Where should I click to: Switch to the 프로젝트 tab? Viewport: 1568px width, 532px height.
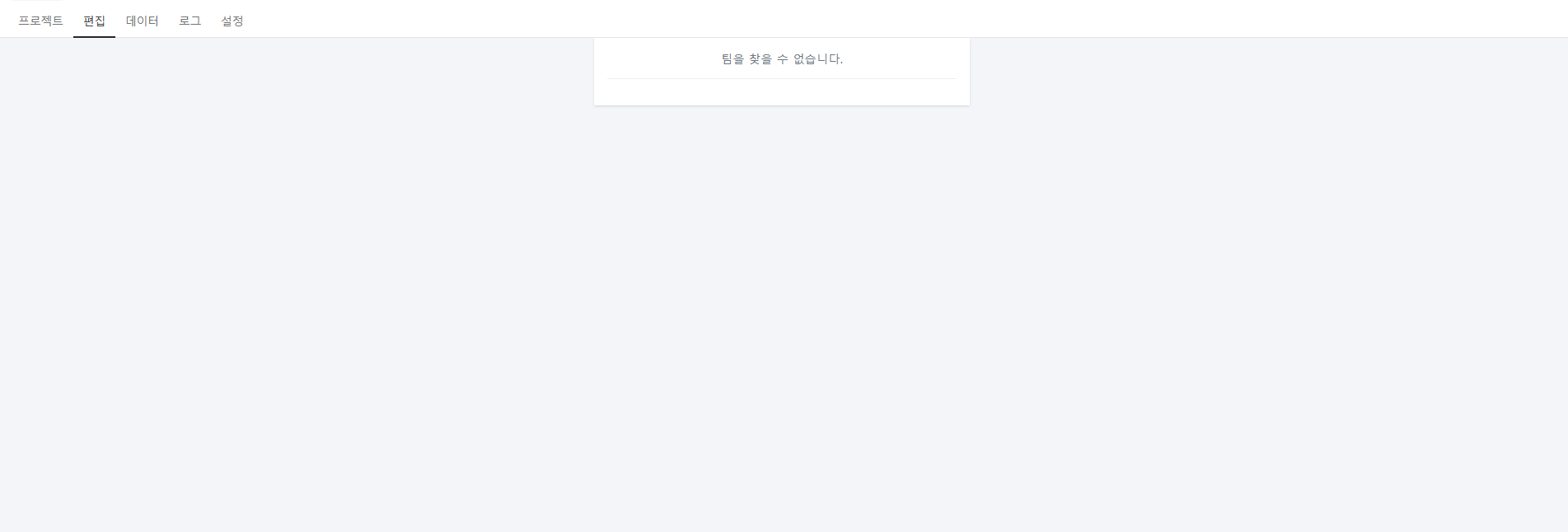[40, 21]
